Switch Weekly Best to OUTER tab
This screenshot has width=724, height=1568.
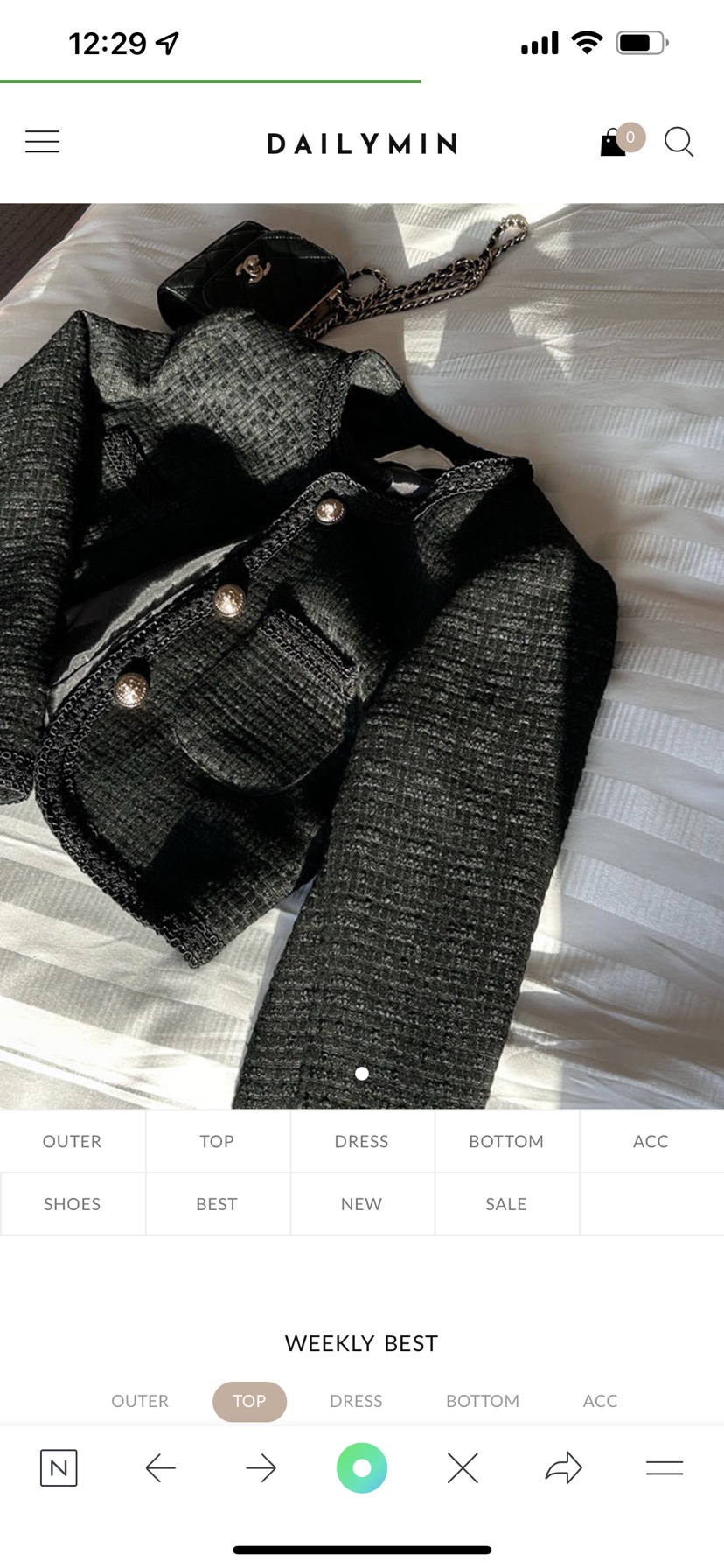[x=140, y=1401]
